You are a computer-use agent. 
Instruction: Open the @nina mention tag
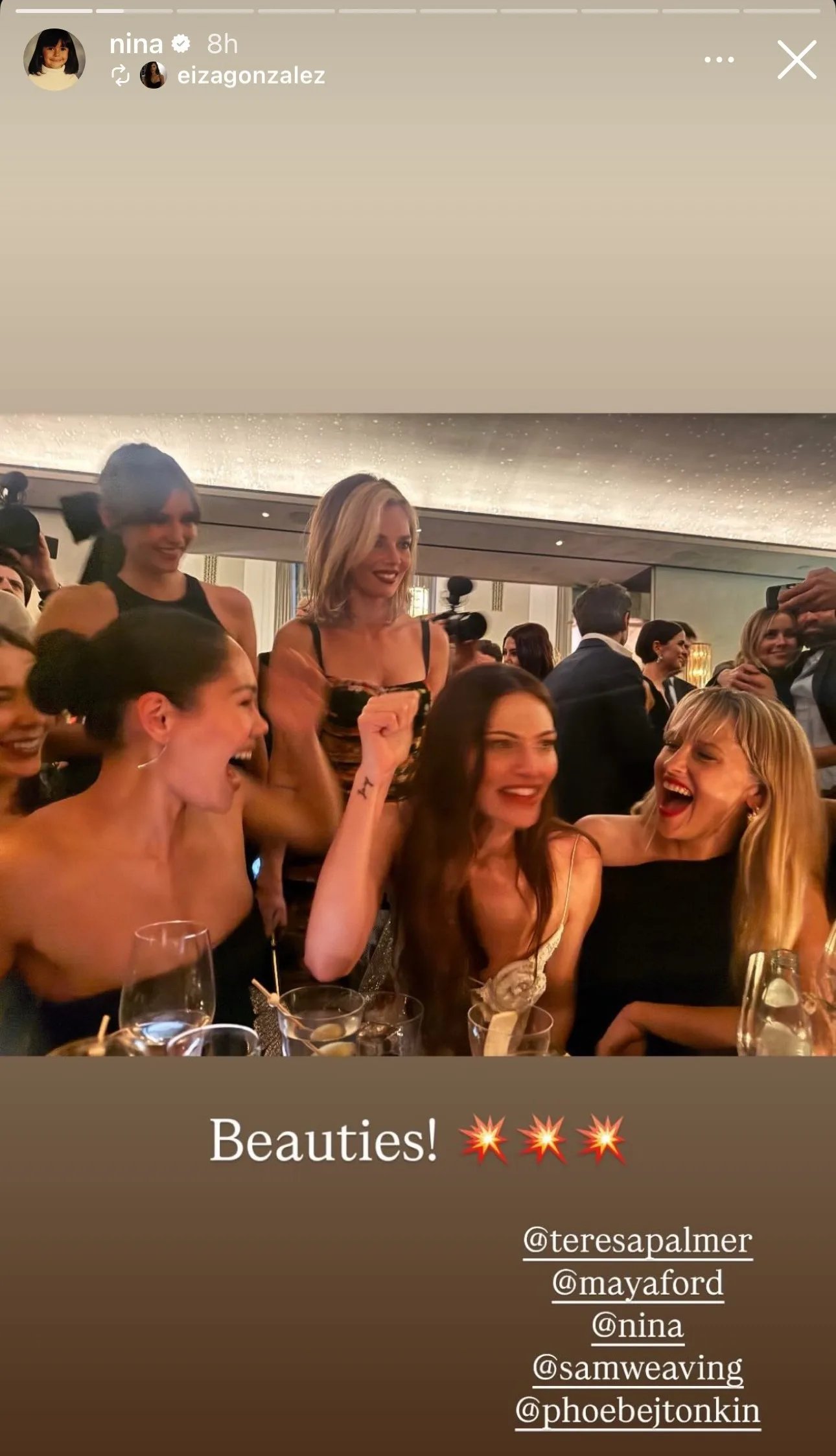638,1325
